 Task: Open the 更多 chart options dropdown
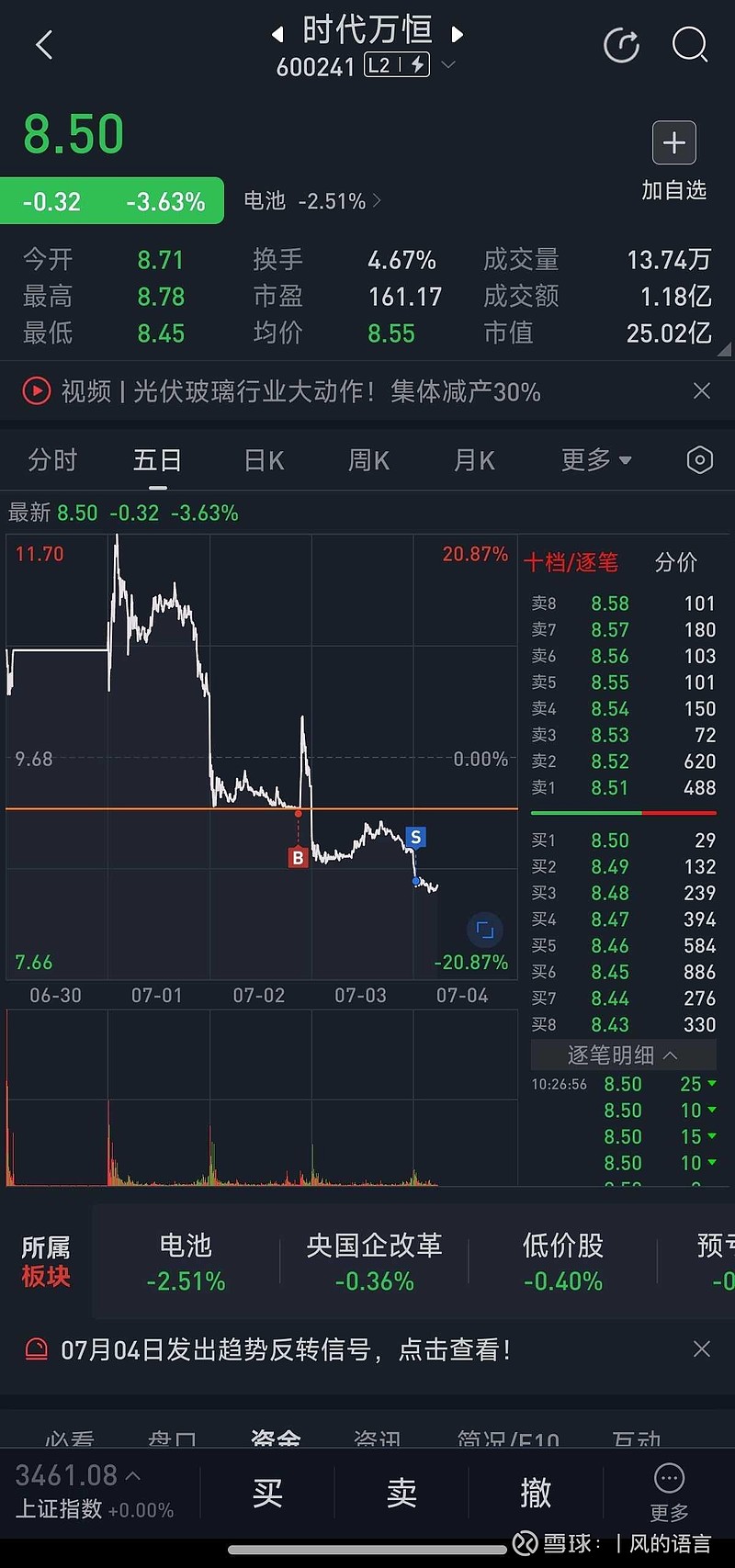tap(596, 459)
